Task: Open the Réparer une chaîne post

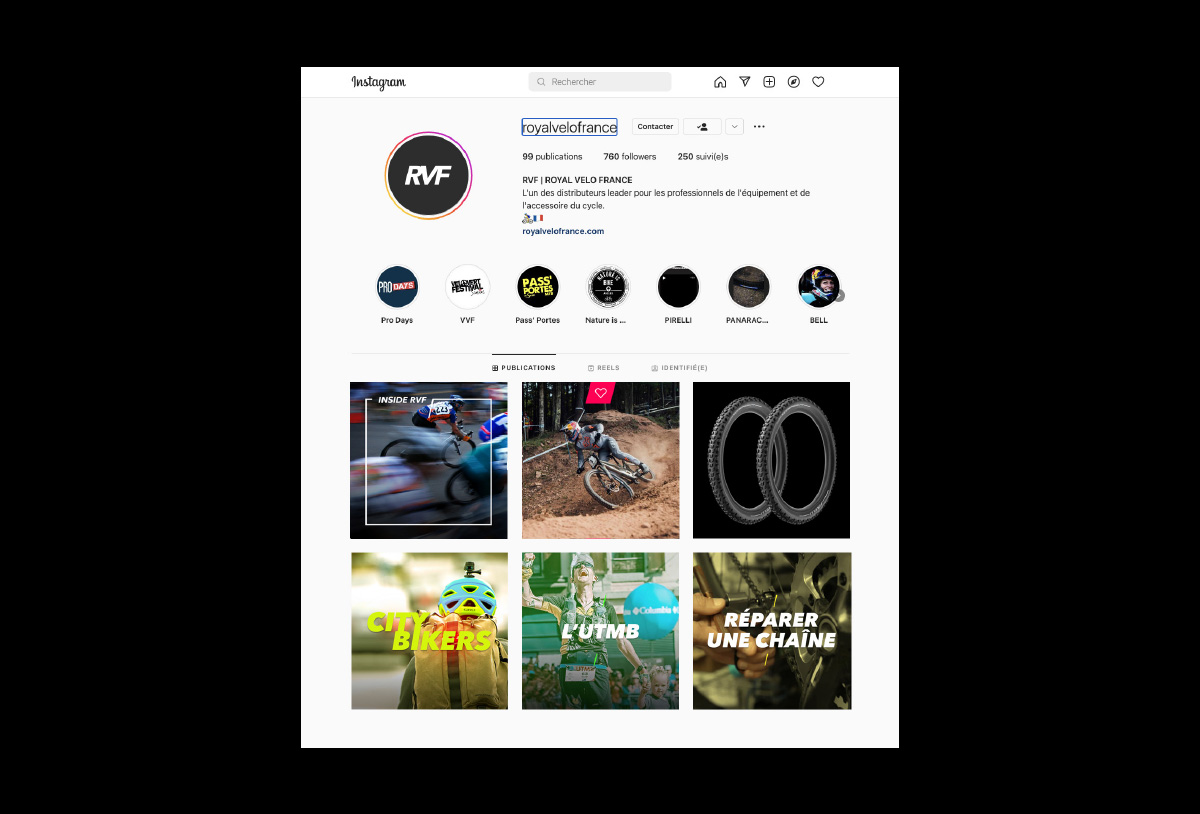Action: pyautogui.click(x=772, y=631)
